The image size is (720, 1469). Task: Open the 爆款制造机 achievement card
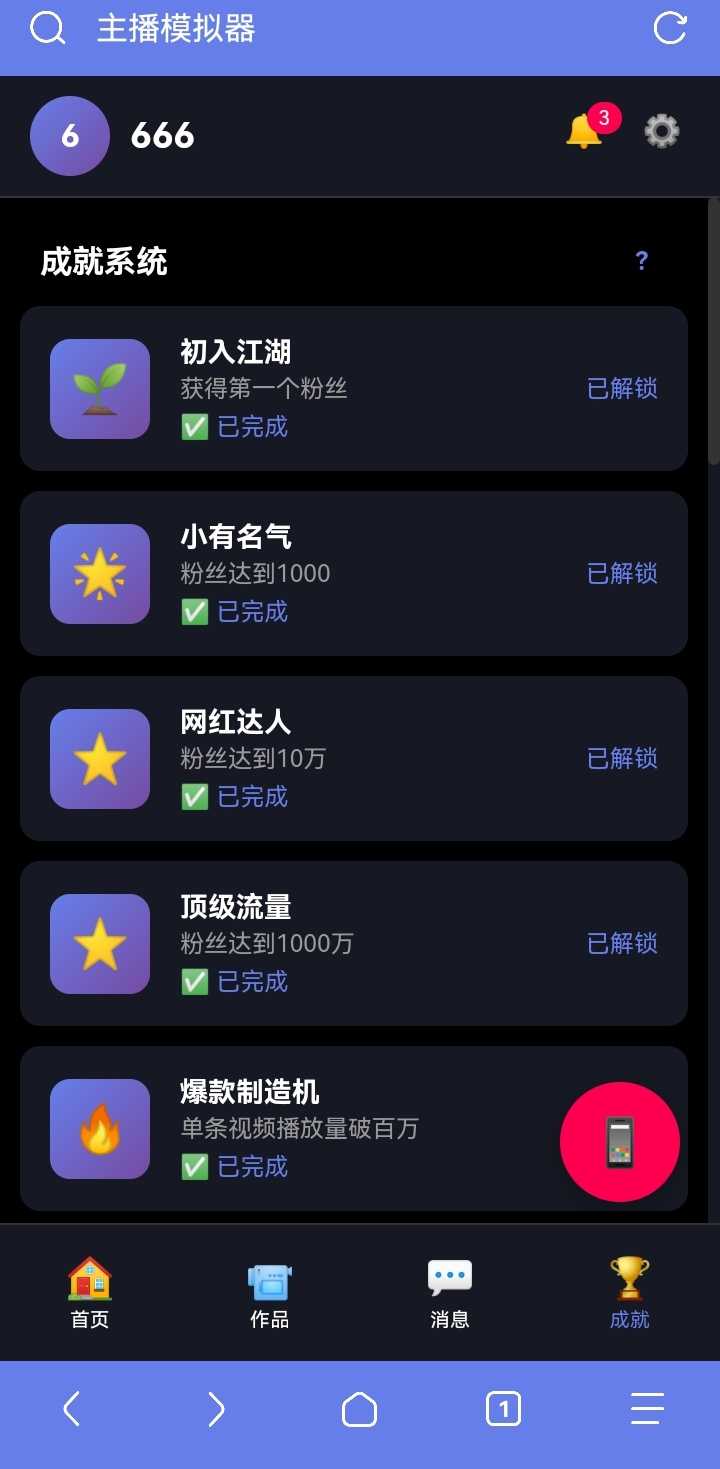pos(300,1128)
